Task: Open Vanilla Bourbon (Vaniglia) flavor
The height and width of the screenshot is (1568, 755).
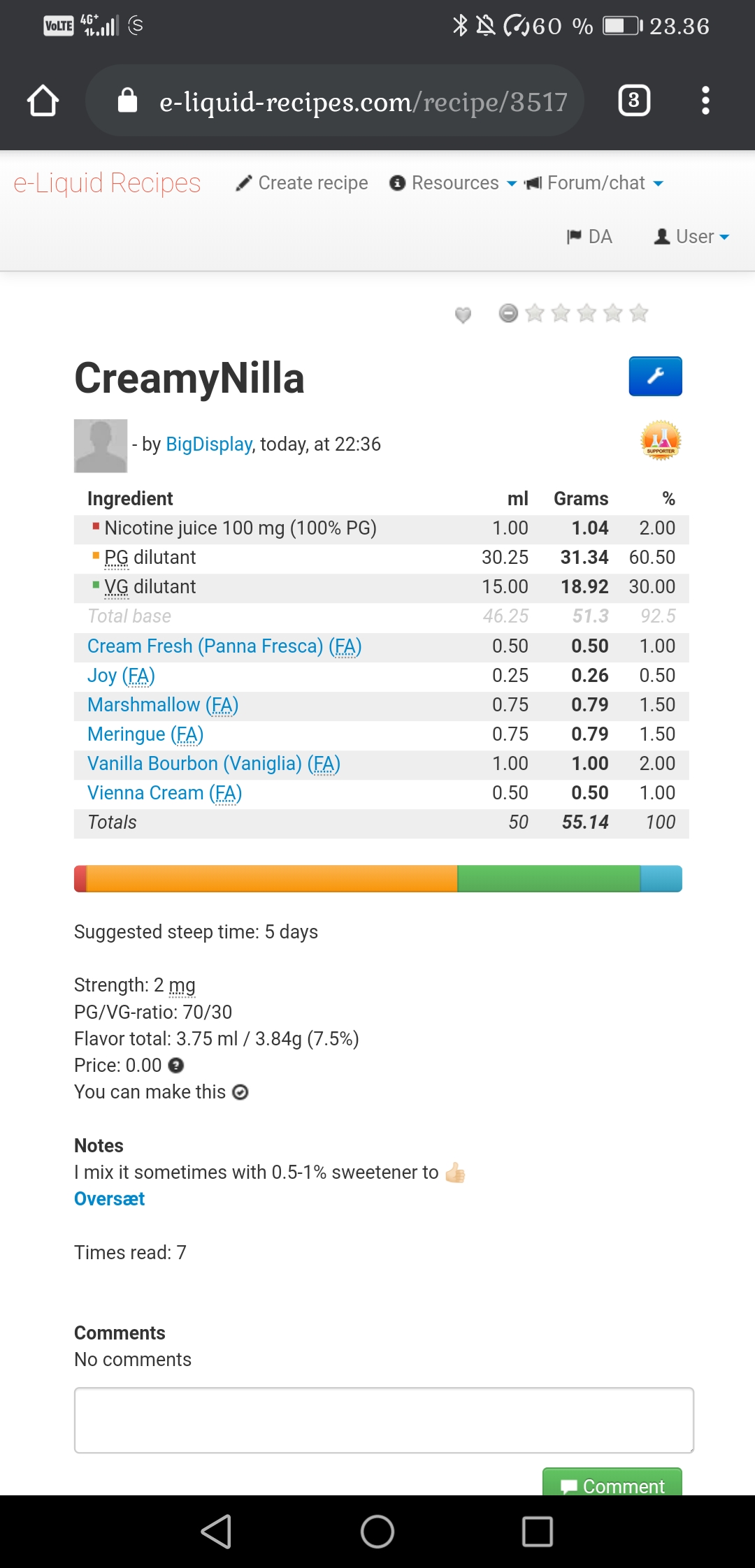Action: pos(213,764)
